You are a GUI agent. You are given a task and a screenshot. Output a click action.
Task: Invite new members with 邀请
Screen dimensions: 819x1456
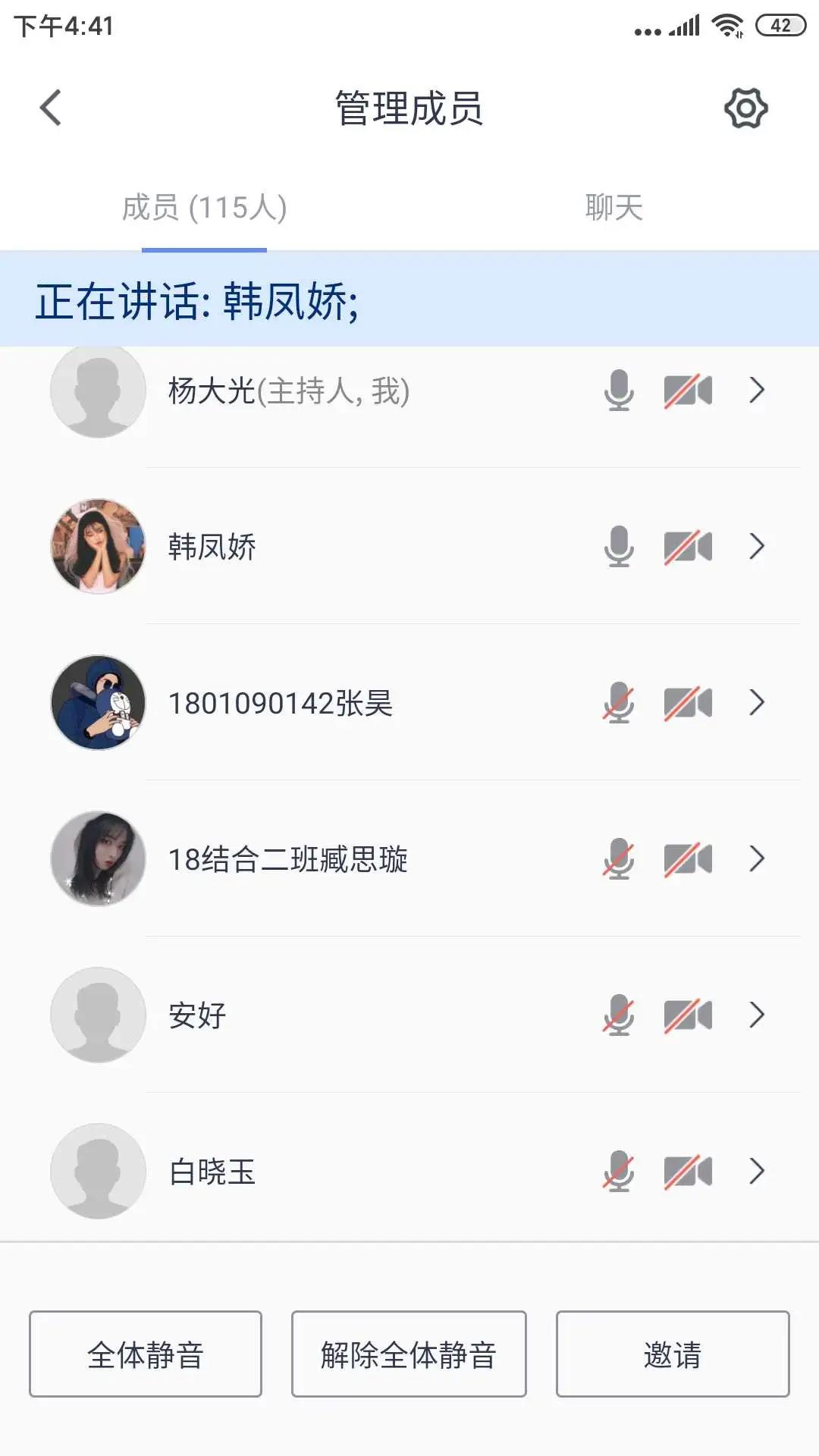coord(673,1354)
